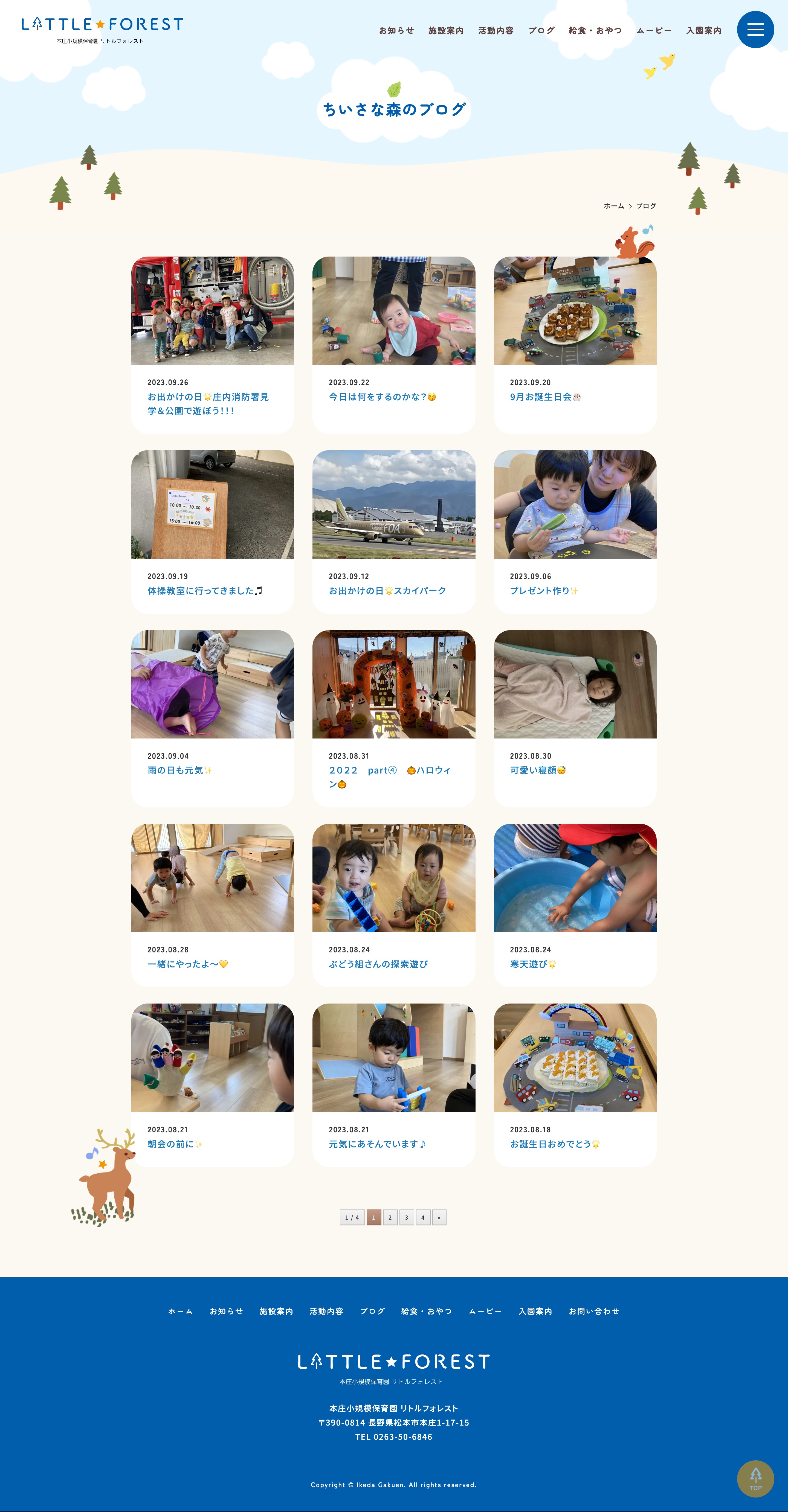
Task: Open 給食・おやつ in the header menu
Action: coord(595,31)
